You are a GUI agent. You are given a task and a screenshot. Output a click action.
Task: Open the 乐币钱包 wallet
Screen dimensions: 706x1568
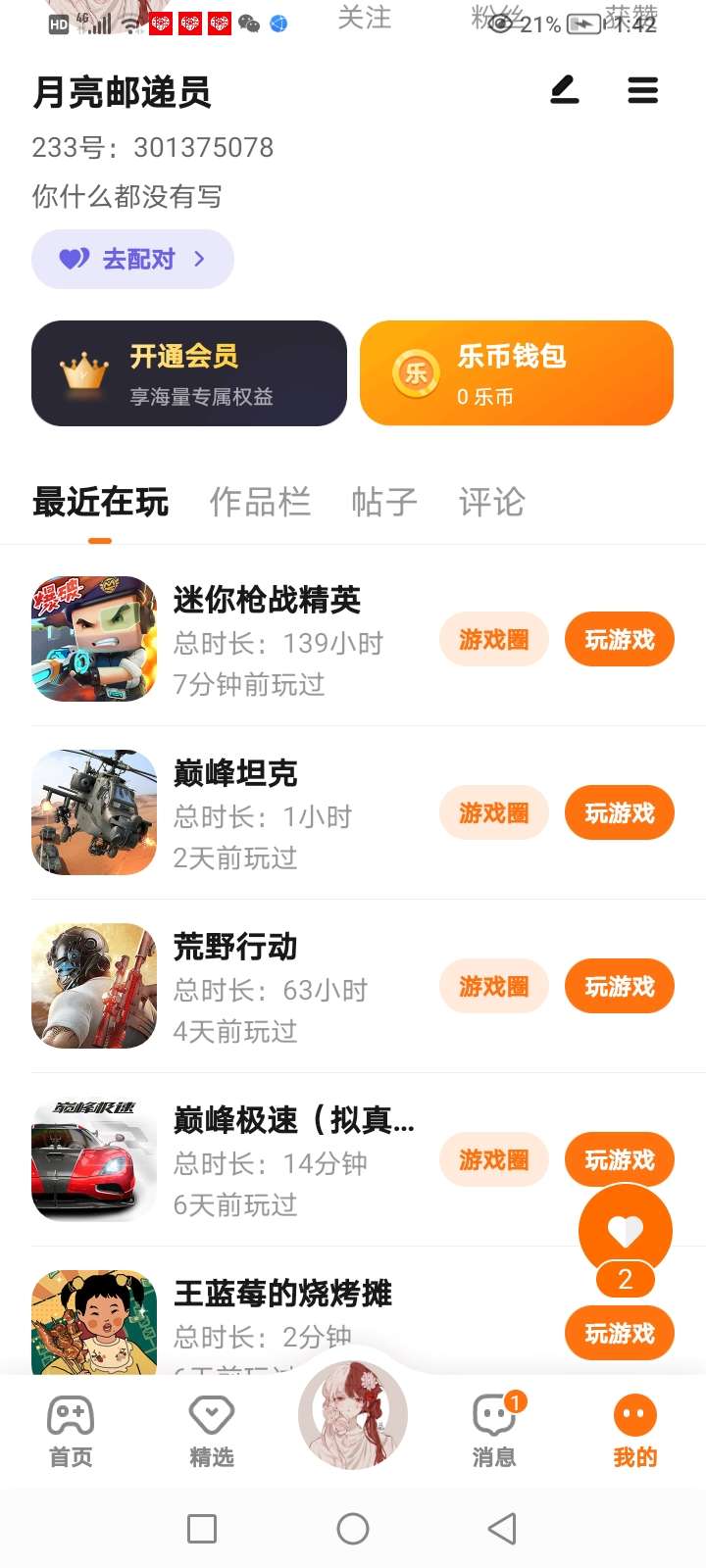[x=517, y=373]
